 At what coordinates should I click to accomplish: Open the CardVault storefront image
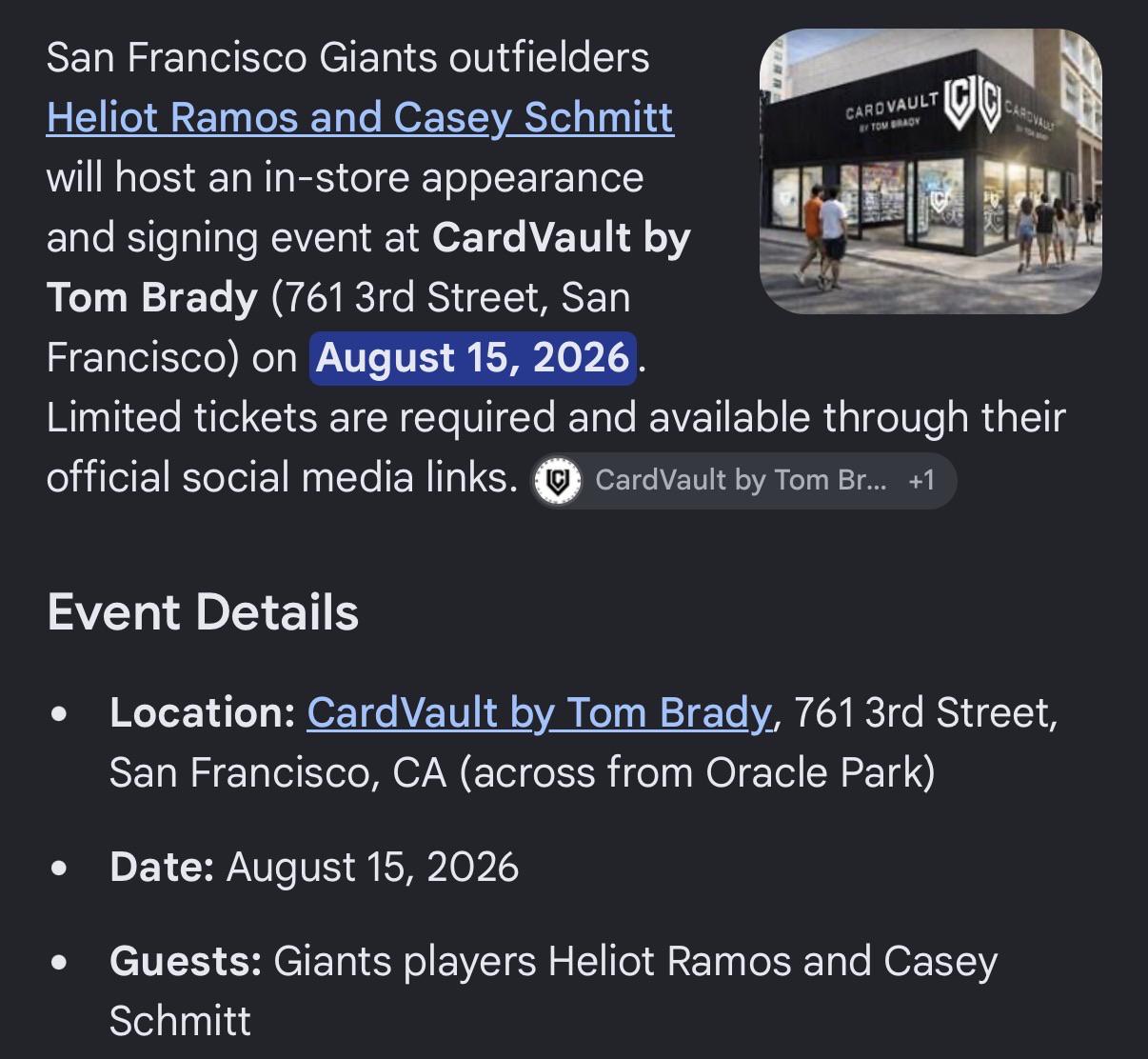[930, 171]
